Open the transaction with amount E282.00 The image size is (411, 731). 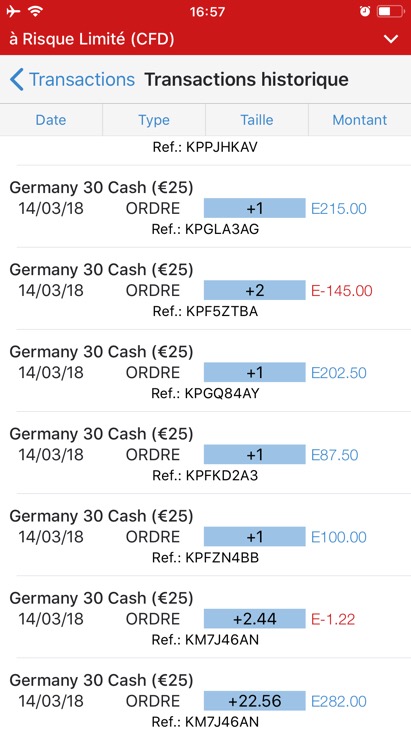pyautogui.click(x=206, y=695)
